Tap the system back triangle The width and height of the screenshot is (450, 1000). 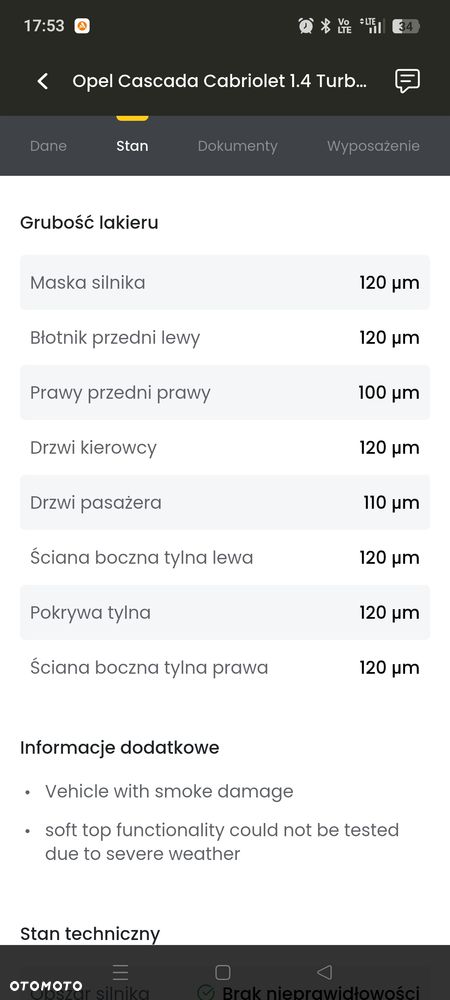[x=324, y=972]
